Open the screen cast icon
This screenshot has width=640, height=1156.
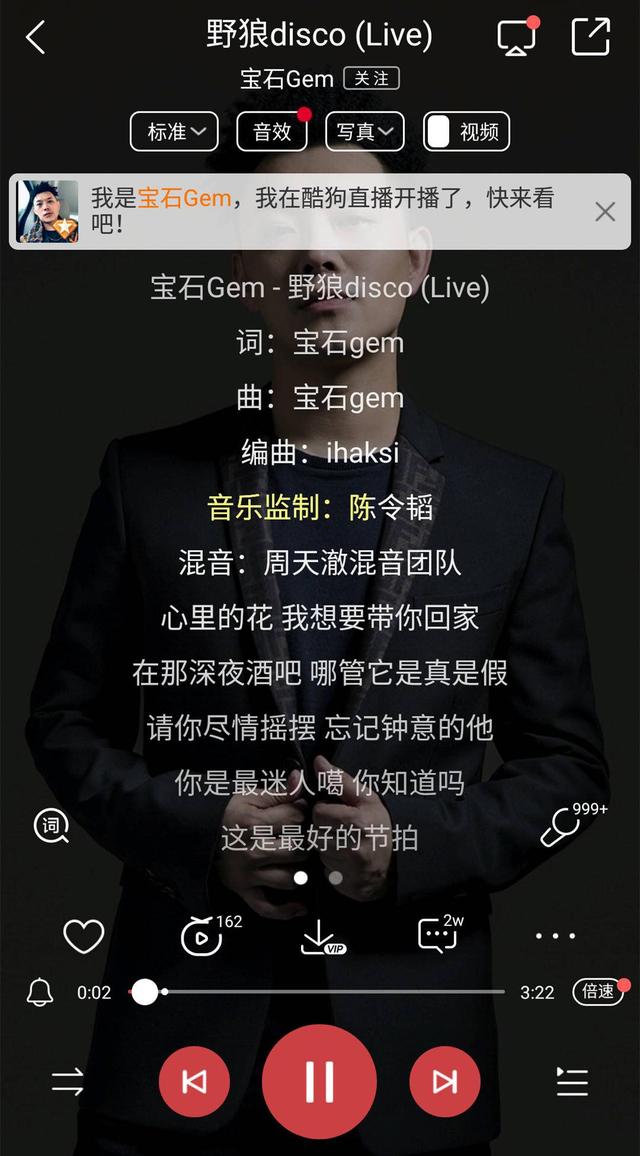(x=517, y=38)
